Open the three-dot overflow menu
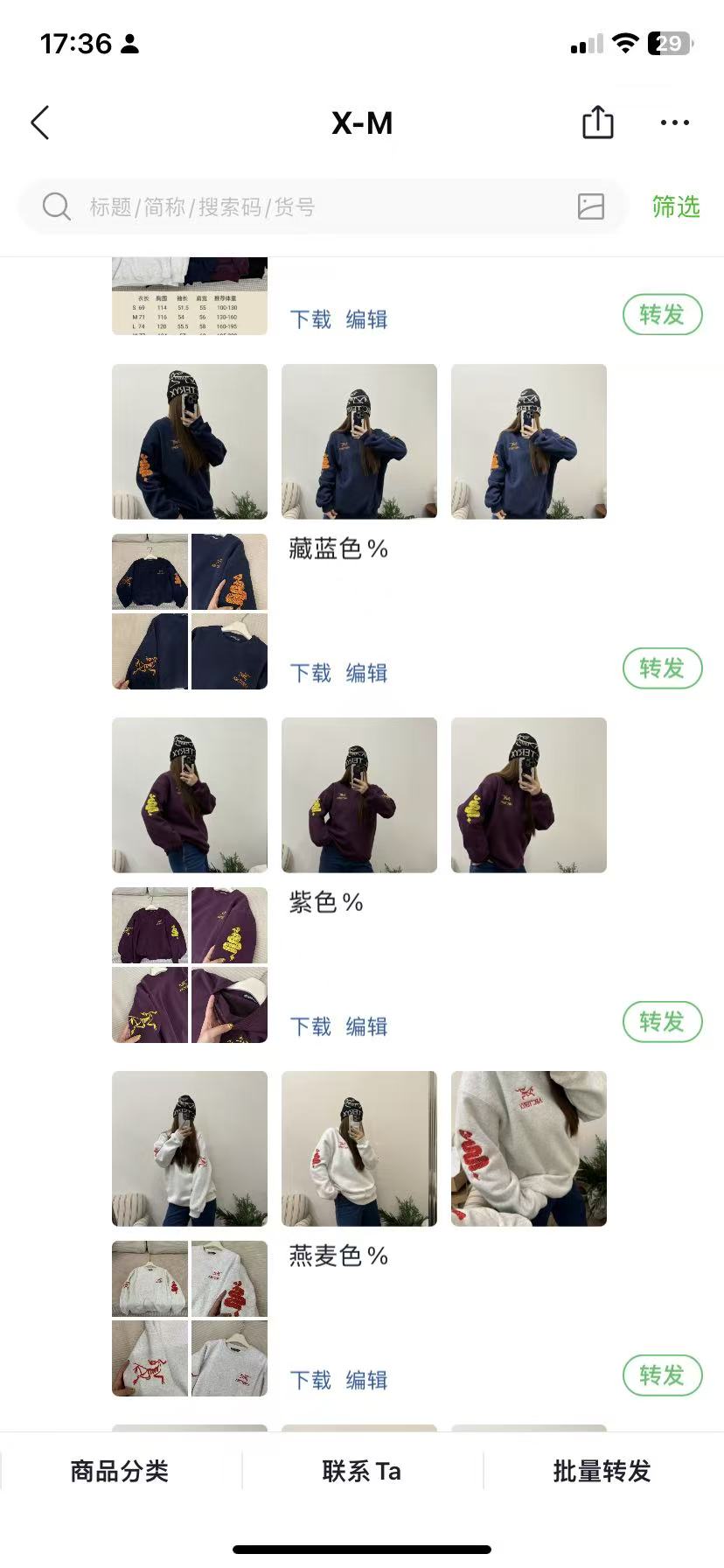Image resolution: width=724 pixels, height=1568 pixels. point(674,123)
